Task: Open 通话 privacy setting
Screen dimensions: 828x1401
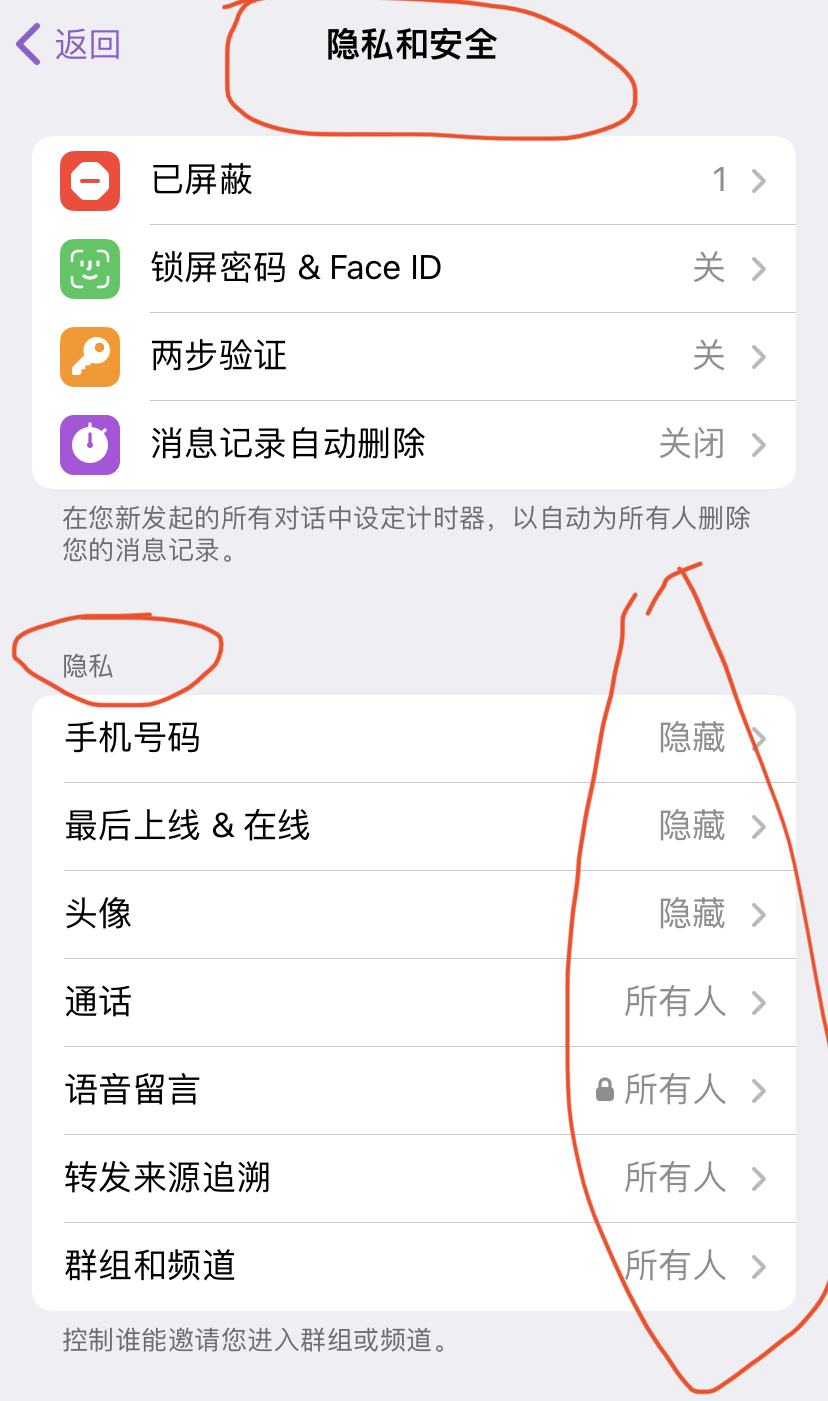Action: (x=414, y=1002)
